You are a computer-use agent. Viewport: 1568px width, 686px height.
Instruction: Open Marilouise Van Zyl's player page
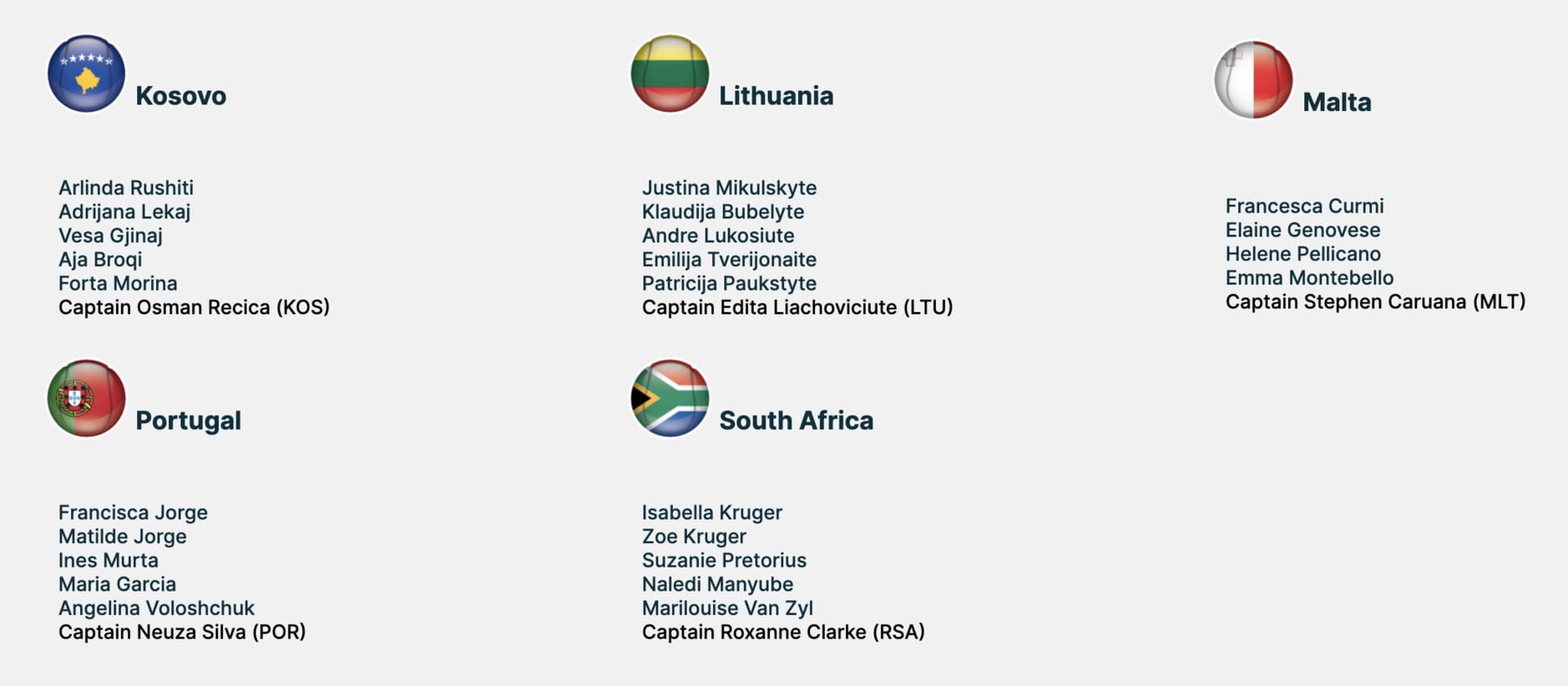point(727,608)
